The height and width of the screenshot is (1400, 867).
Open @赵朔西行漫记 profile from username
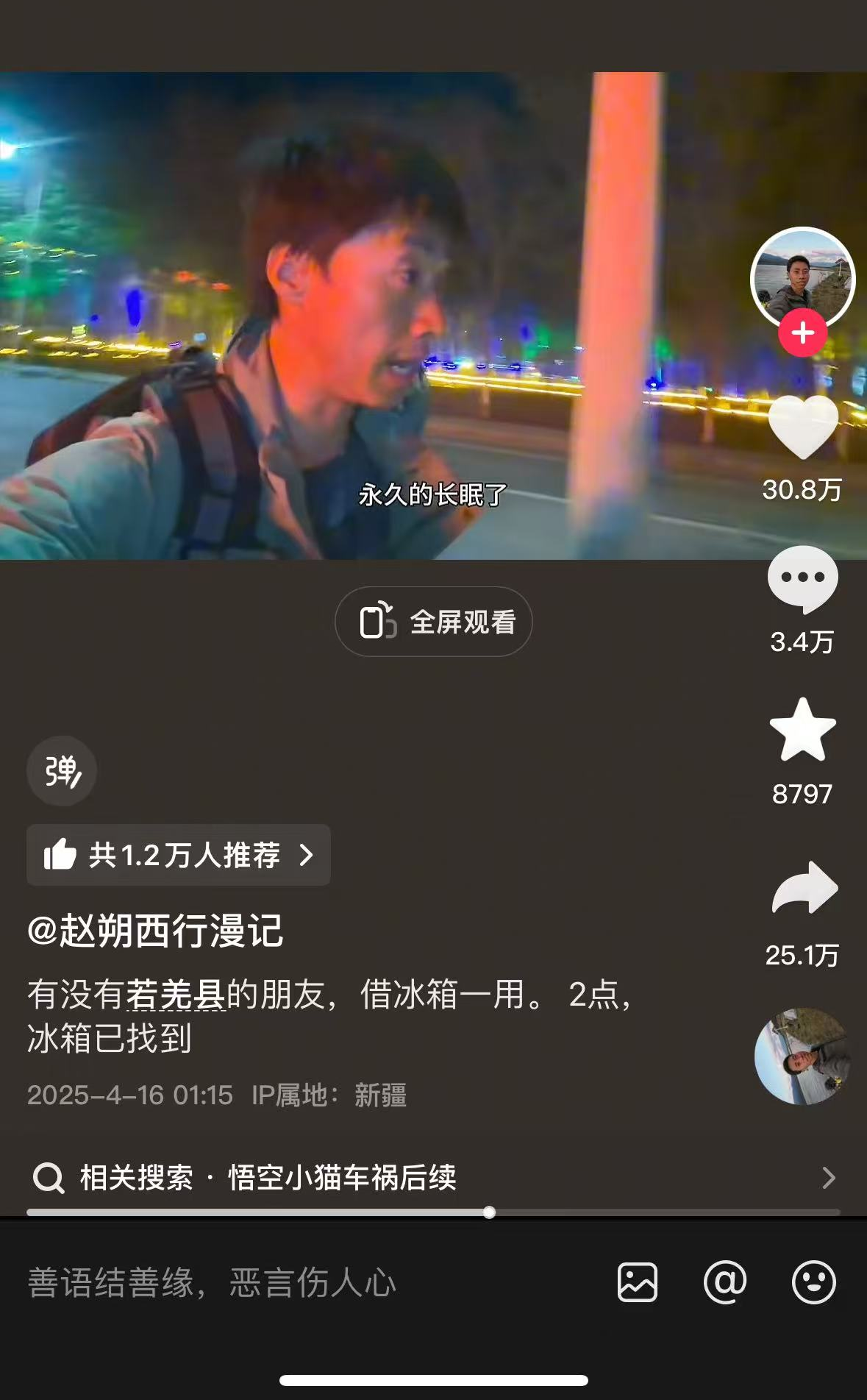(155, 931)
